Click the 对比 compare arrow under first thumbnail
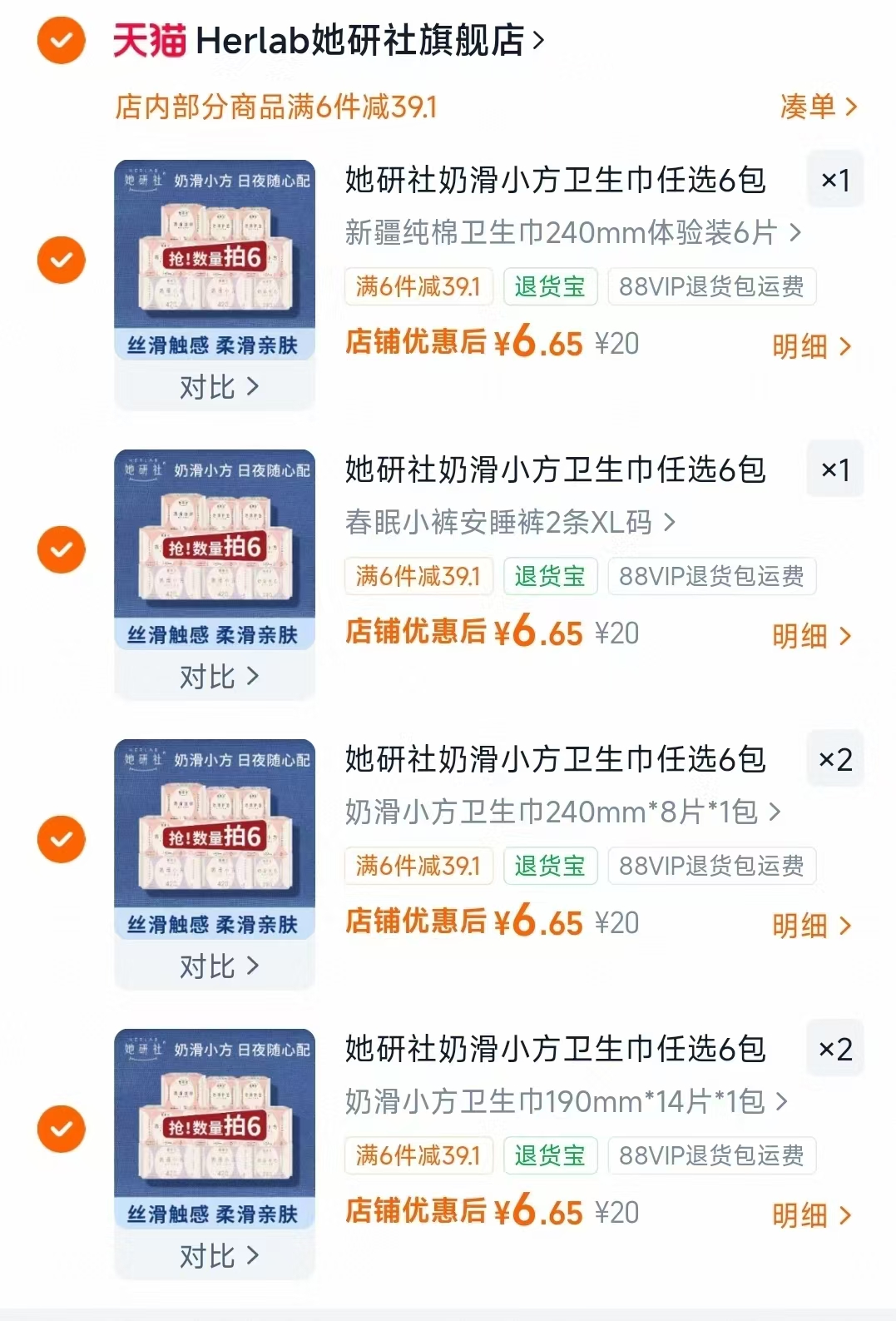This screenshot has height=1321, width=896. click(x=215, y=387)
